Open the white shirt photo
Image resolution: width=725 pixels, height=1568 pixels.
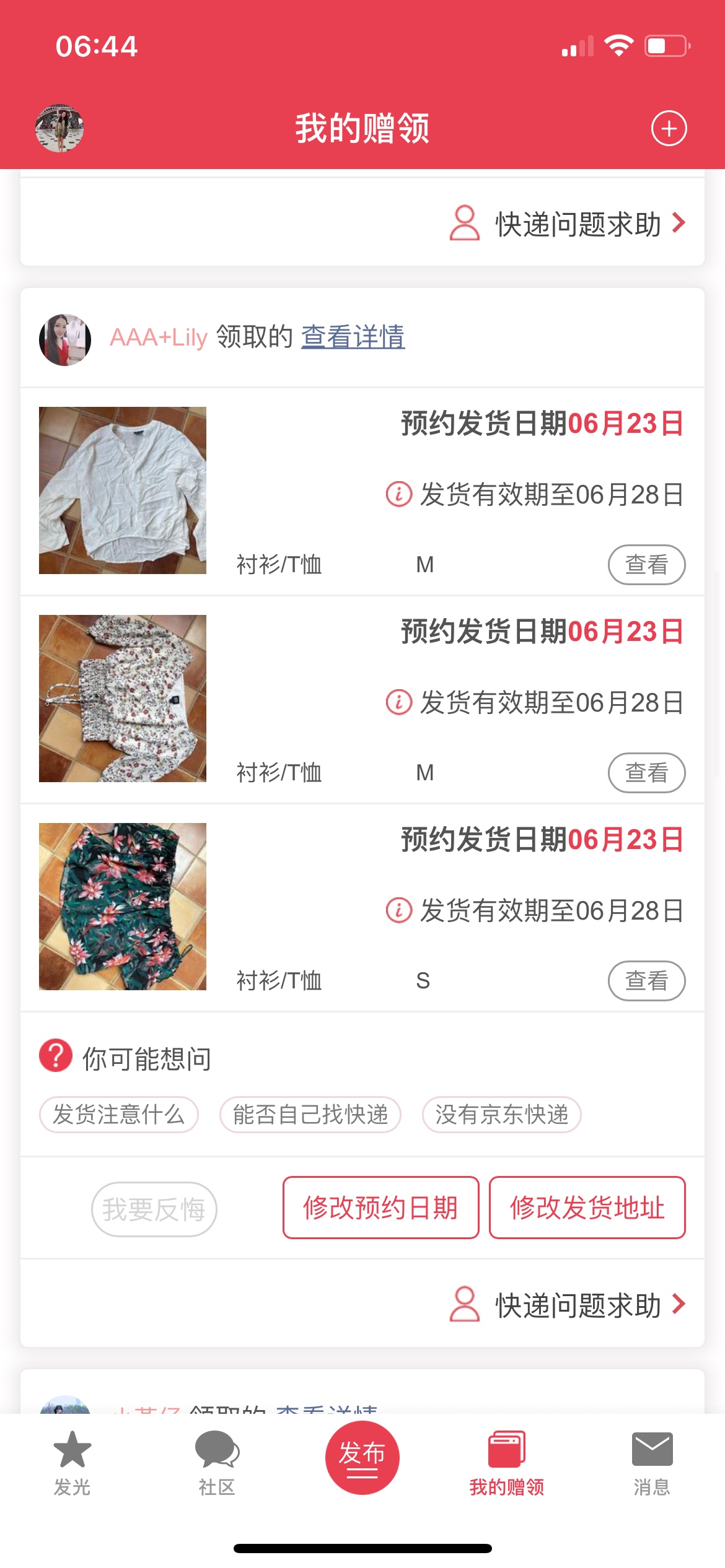point(123,490)
